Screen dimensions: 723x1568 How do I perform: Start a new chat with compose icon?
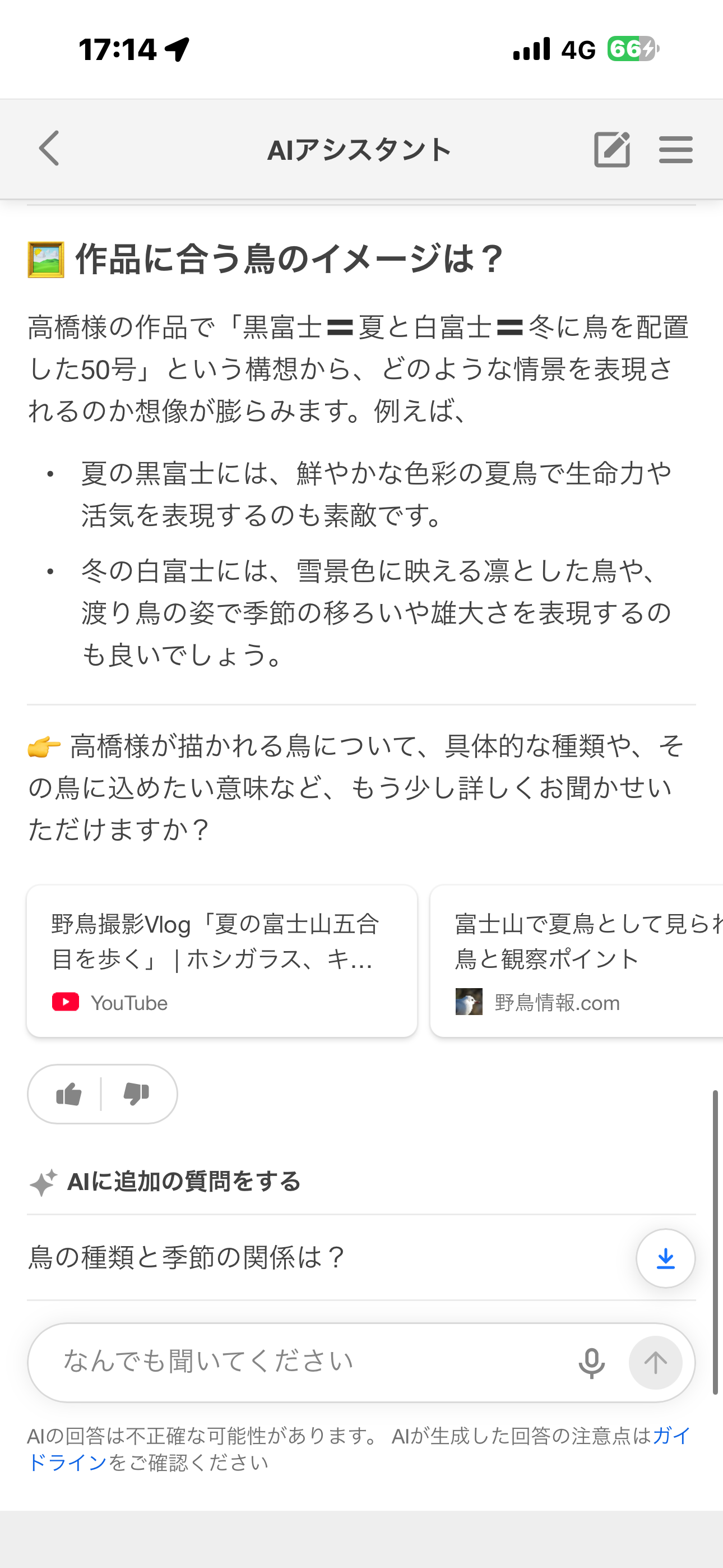point(611,149)
